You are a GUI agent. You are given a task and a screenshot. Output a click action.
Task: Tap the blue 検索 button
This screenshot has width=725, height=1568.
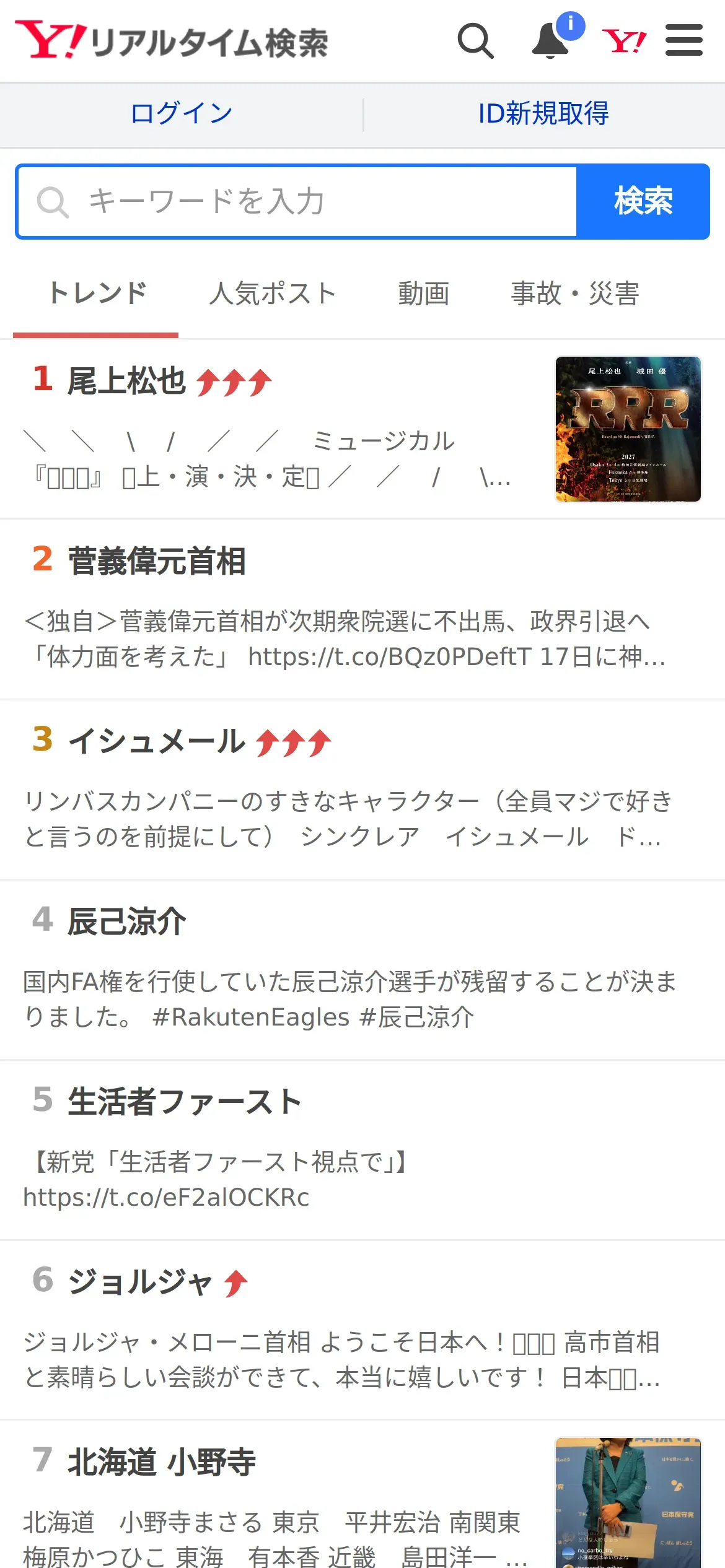[643, 202]
